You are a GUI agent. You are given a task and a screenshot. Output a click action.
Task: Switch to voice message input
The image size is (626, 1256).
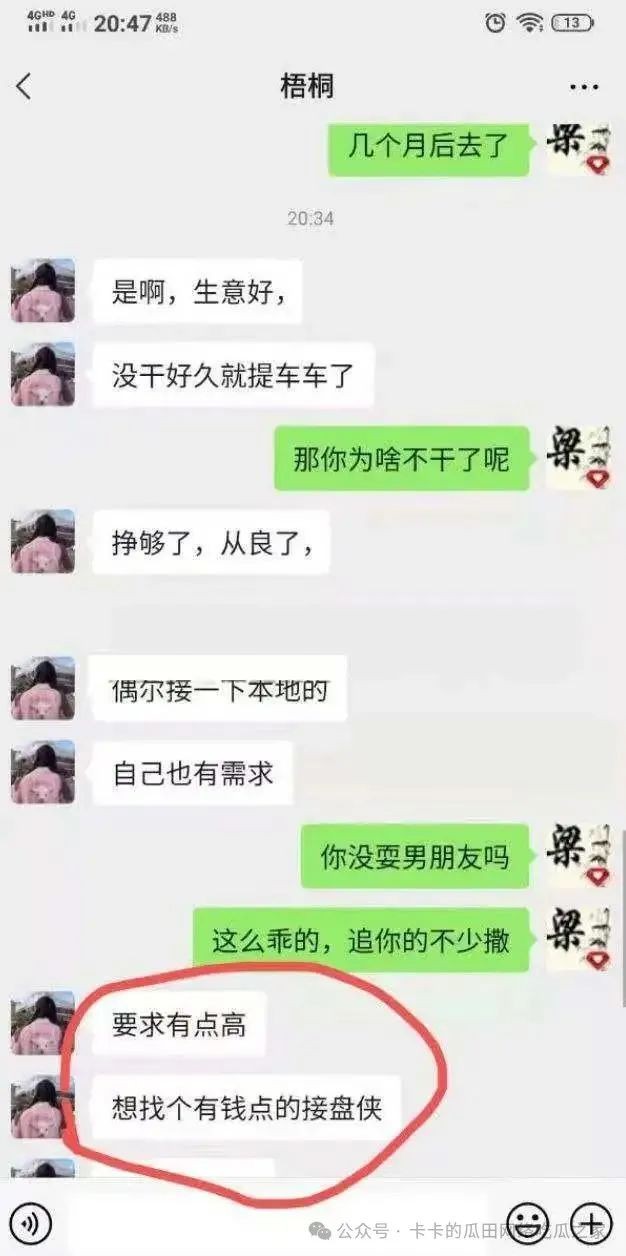tap(33, 1222)
